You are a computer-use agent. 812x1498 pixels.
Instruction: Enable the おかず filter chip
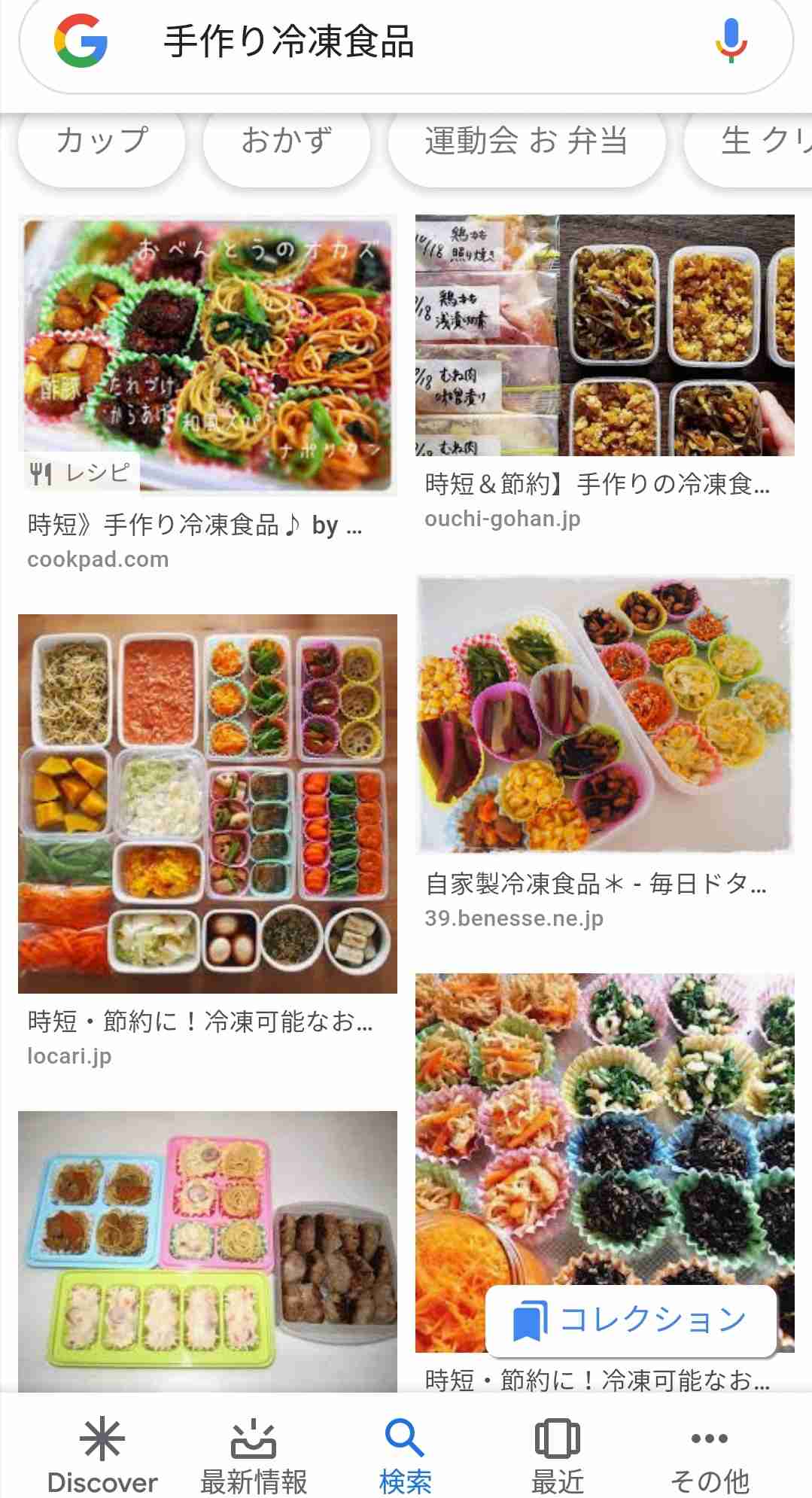tap(286, 143)
